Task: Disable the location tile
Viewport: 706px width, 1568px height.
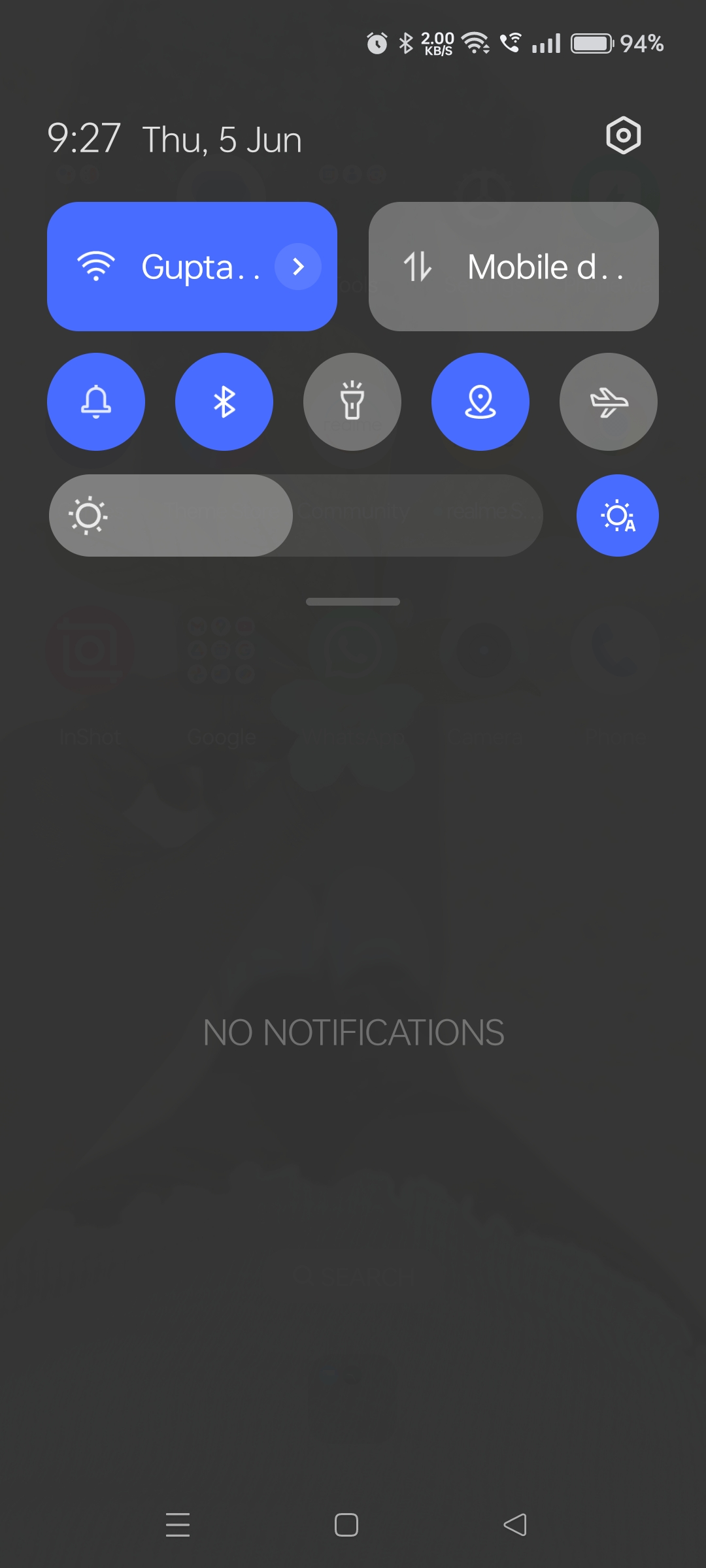Action: 480,402
